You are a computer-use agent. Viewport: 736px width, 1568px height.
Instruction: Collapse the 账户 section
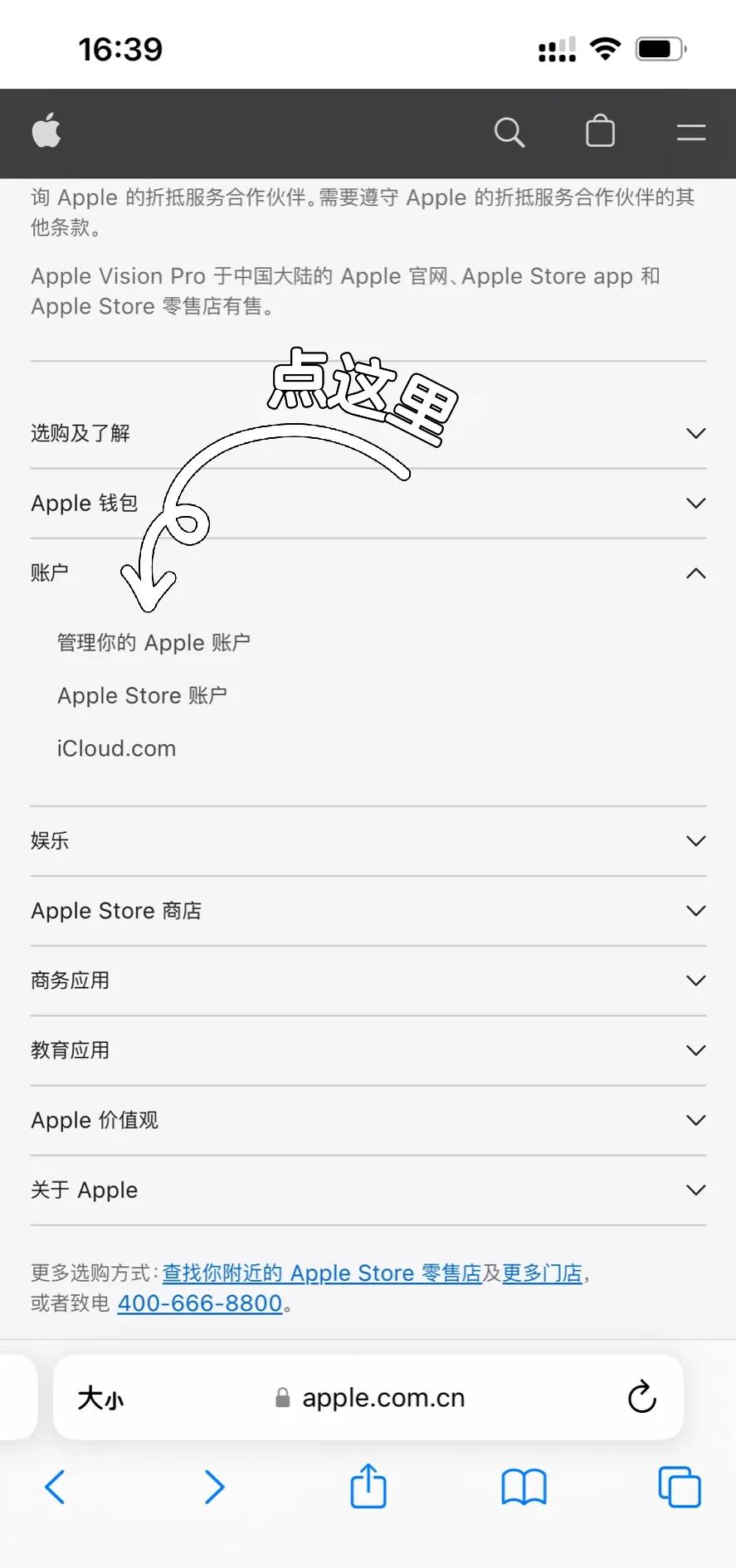click(x=368, y=572)
